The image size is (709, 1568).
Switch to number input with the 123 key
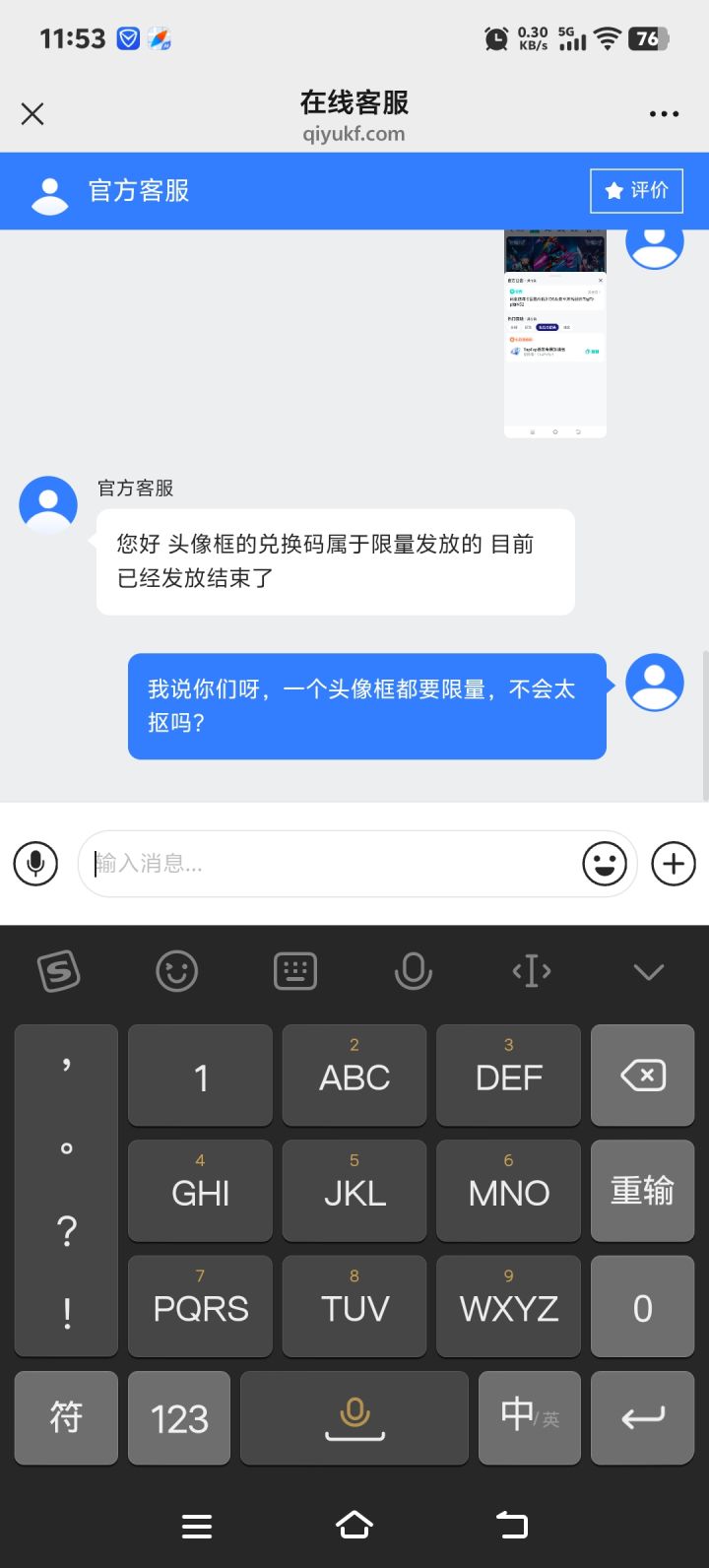178,1418
